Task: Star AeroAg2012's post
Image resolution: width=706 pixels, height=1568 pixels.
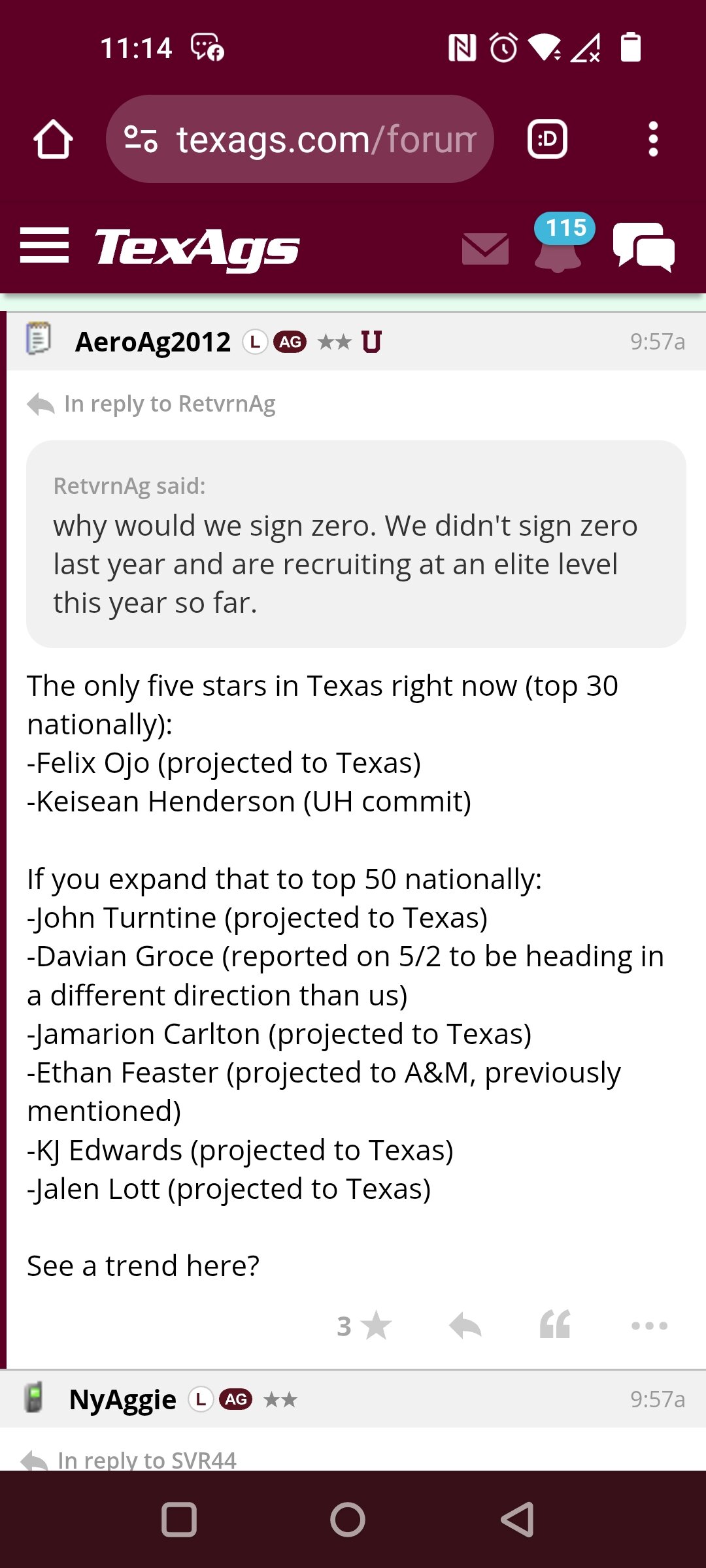Action: (x=364, y=1326)
